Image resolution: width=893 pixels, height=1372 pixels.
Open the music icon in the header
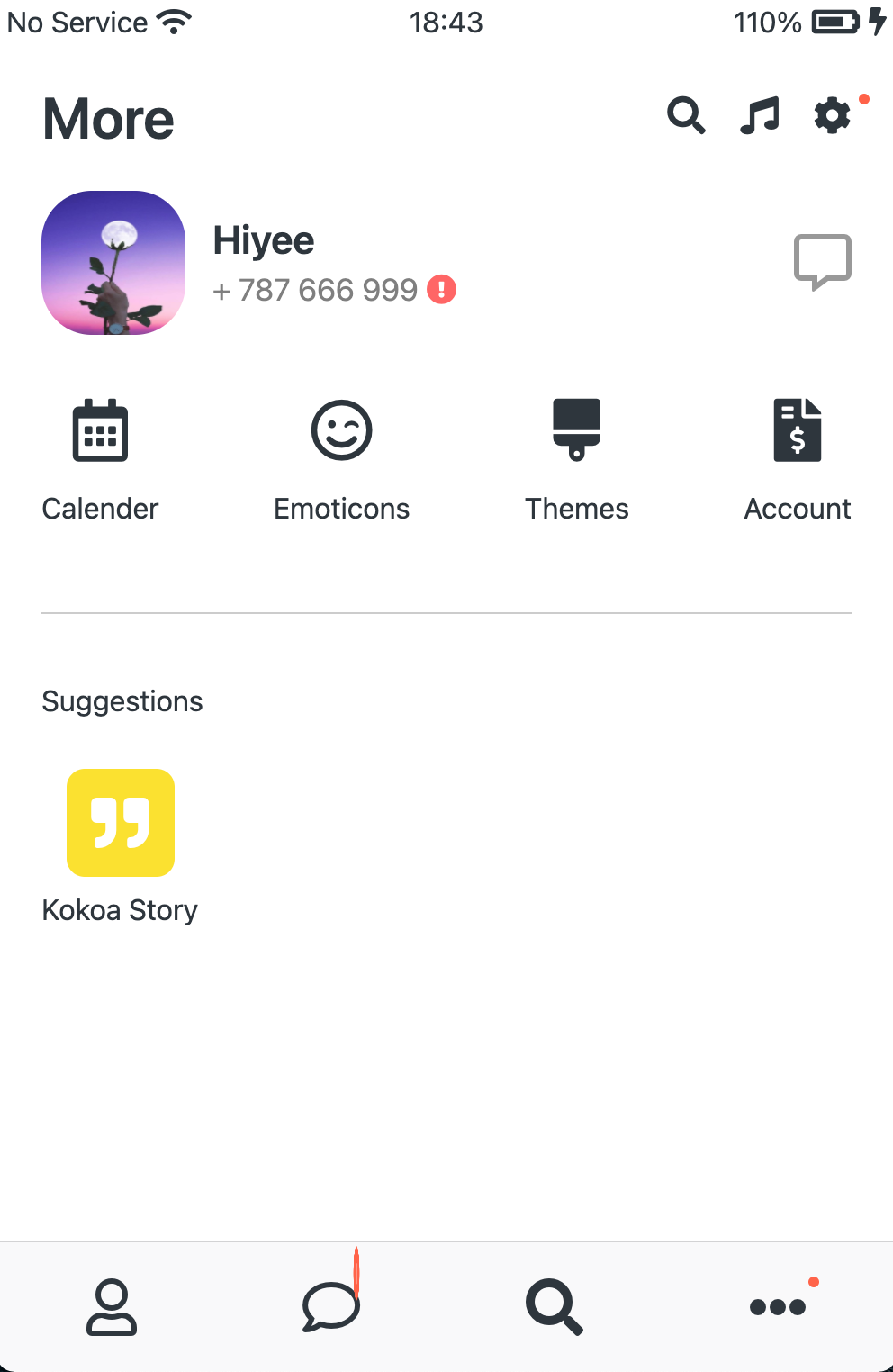pos(759,115)
